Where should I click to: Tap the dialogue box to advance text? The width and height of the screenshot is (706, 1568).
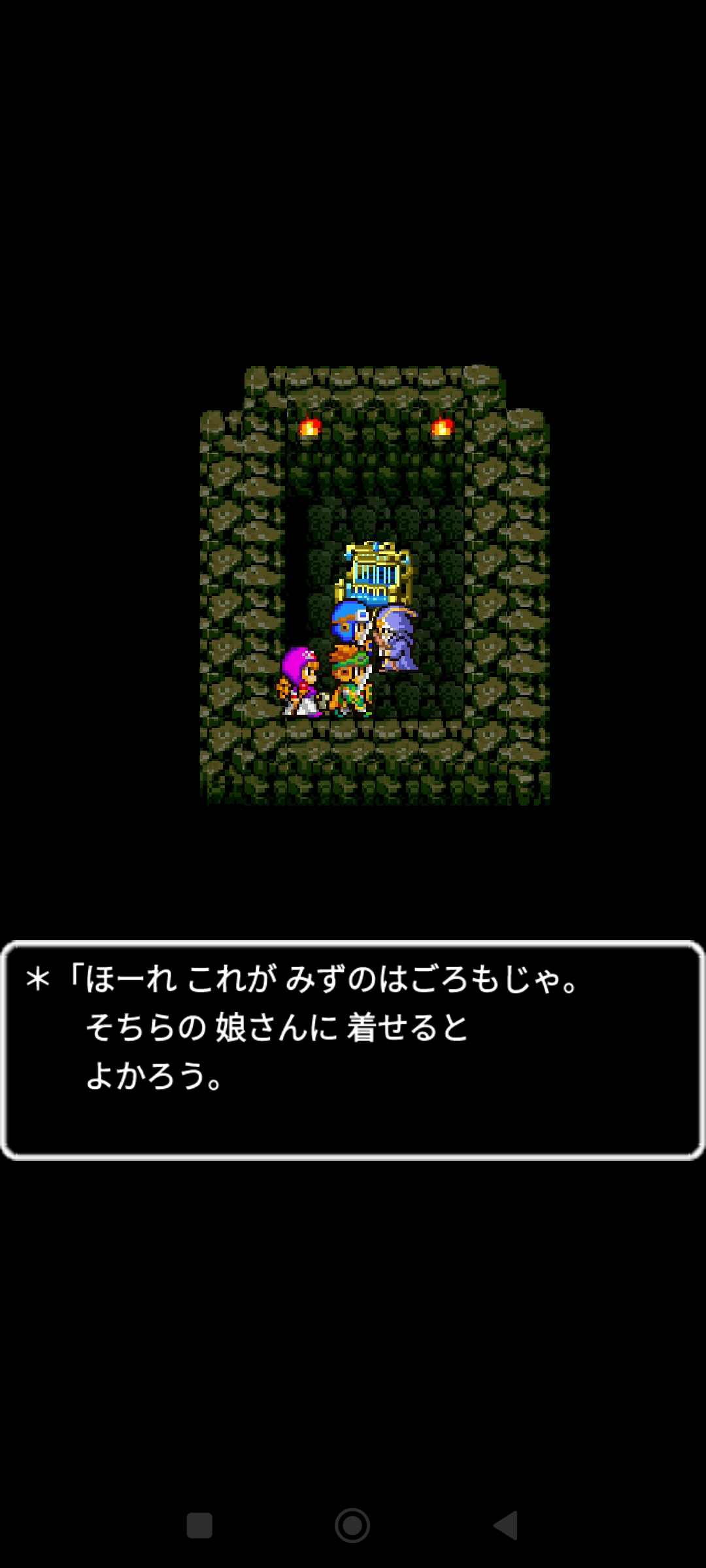pyautogui.click(x=352, y=1051)
